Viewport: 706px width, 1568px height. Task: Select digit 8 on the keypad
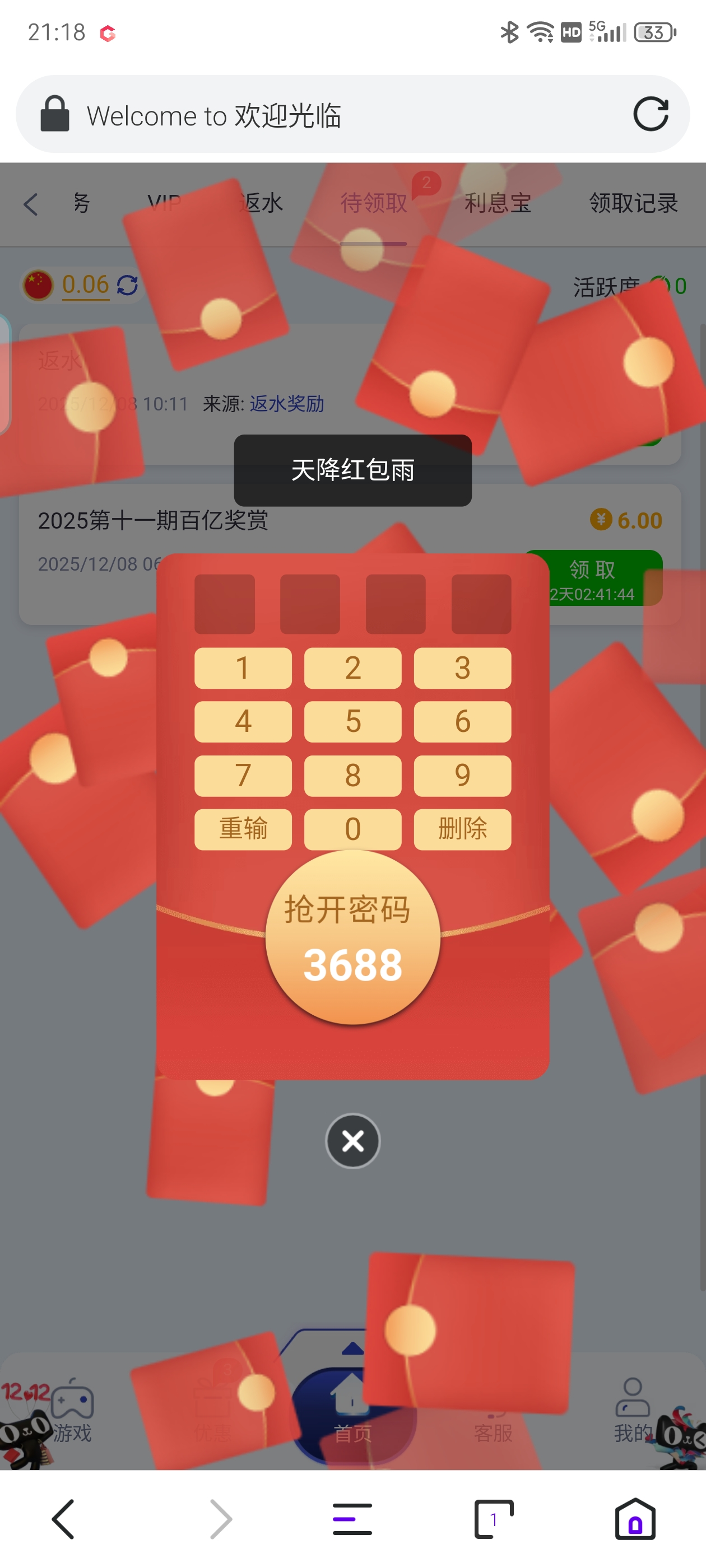(352, 776)
